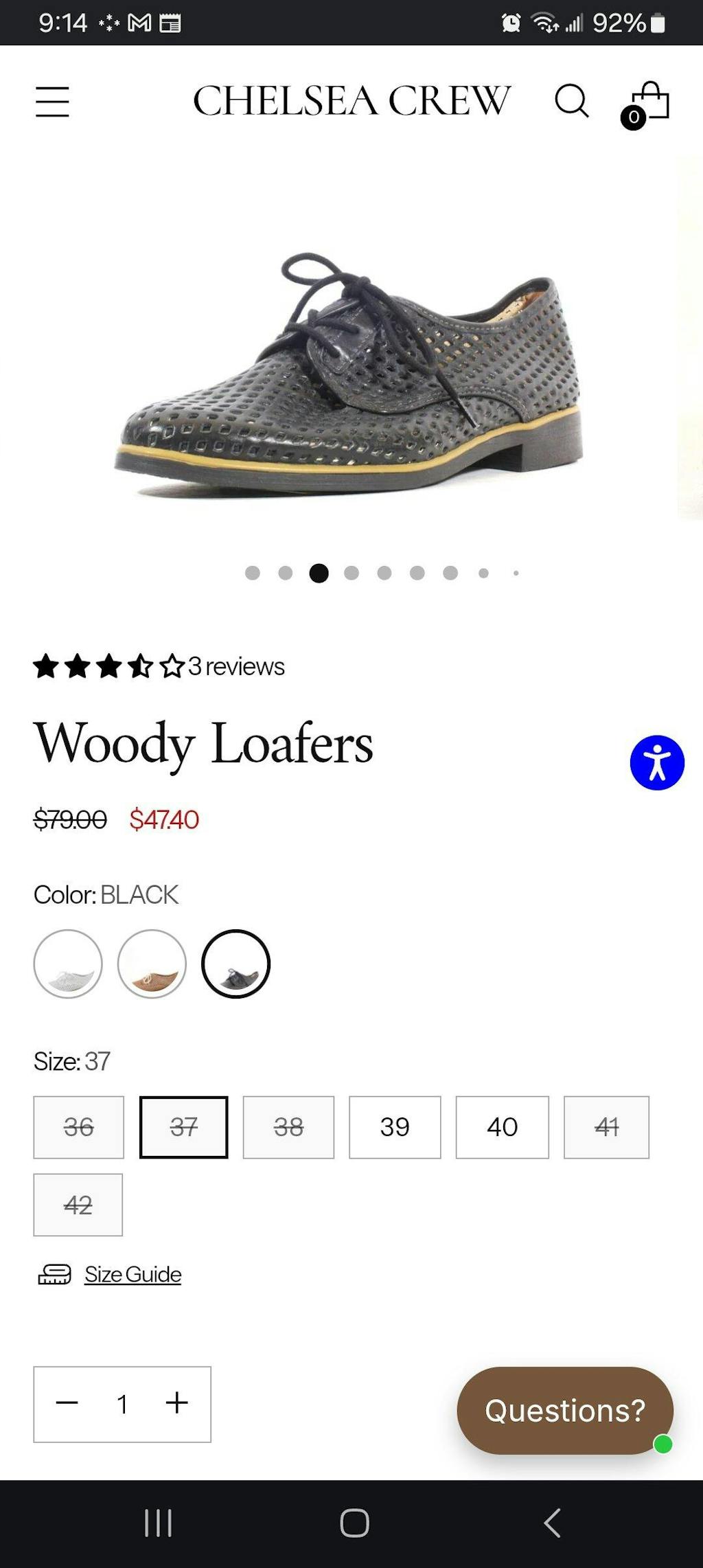Open the hamburger navigation menu

(x=52, y=102)
